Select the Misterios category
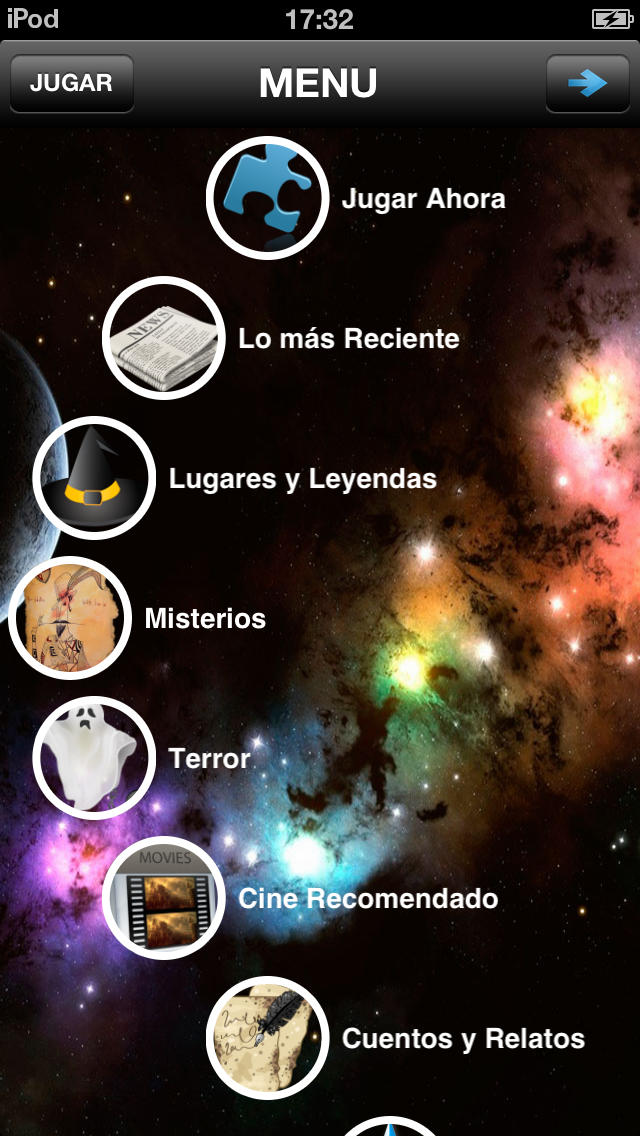 pyautogui.click(x=70, y=618)
